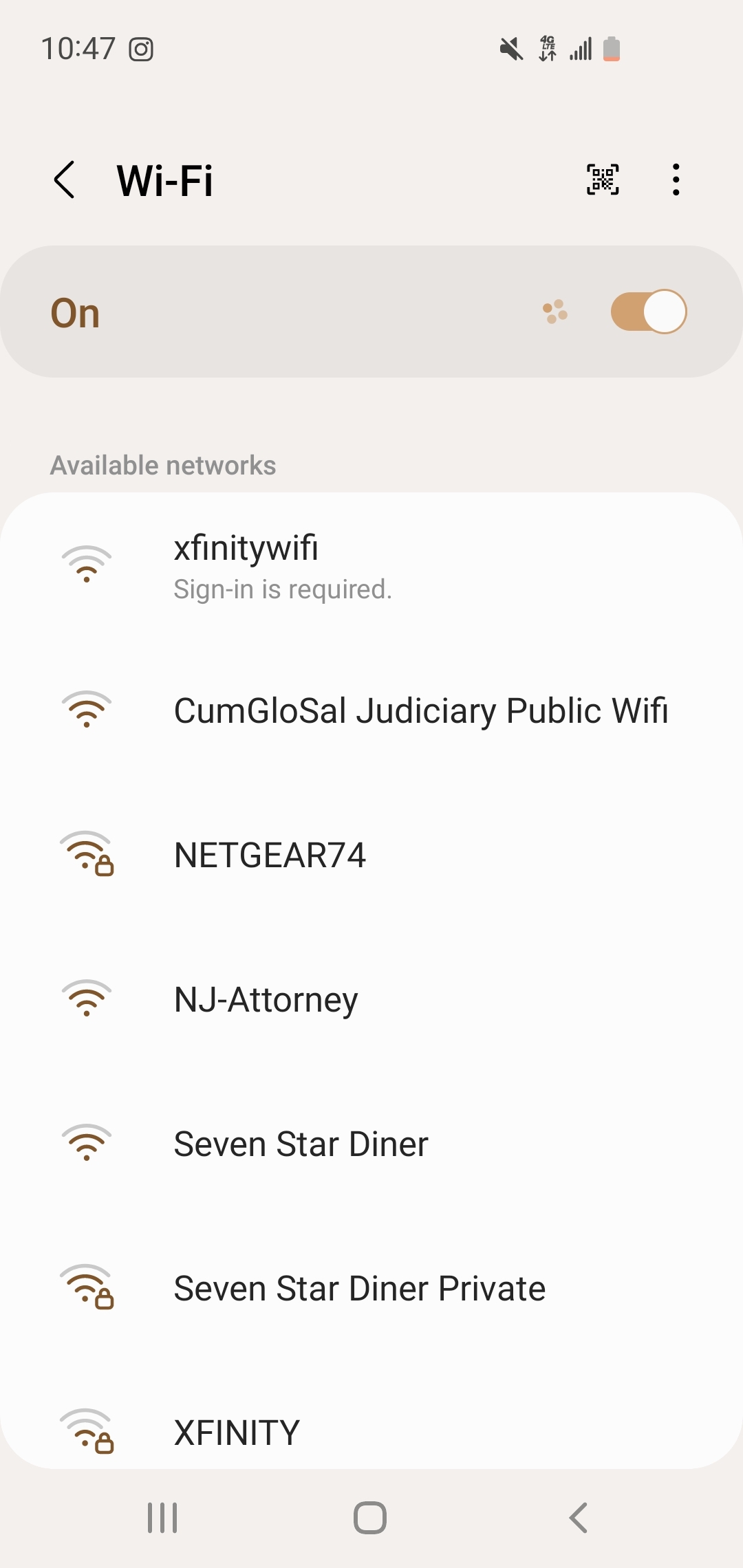The height and width of the screenshot is (1568, 743).
Task: Connect to xfinitywifi network
Action: coord(371,566)
